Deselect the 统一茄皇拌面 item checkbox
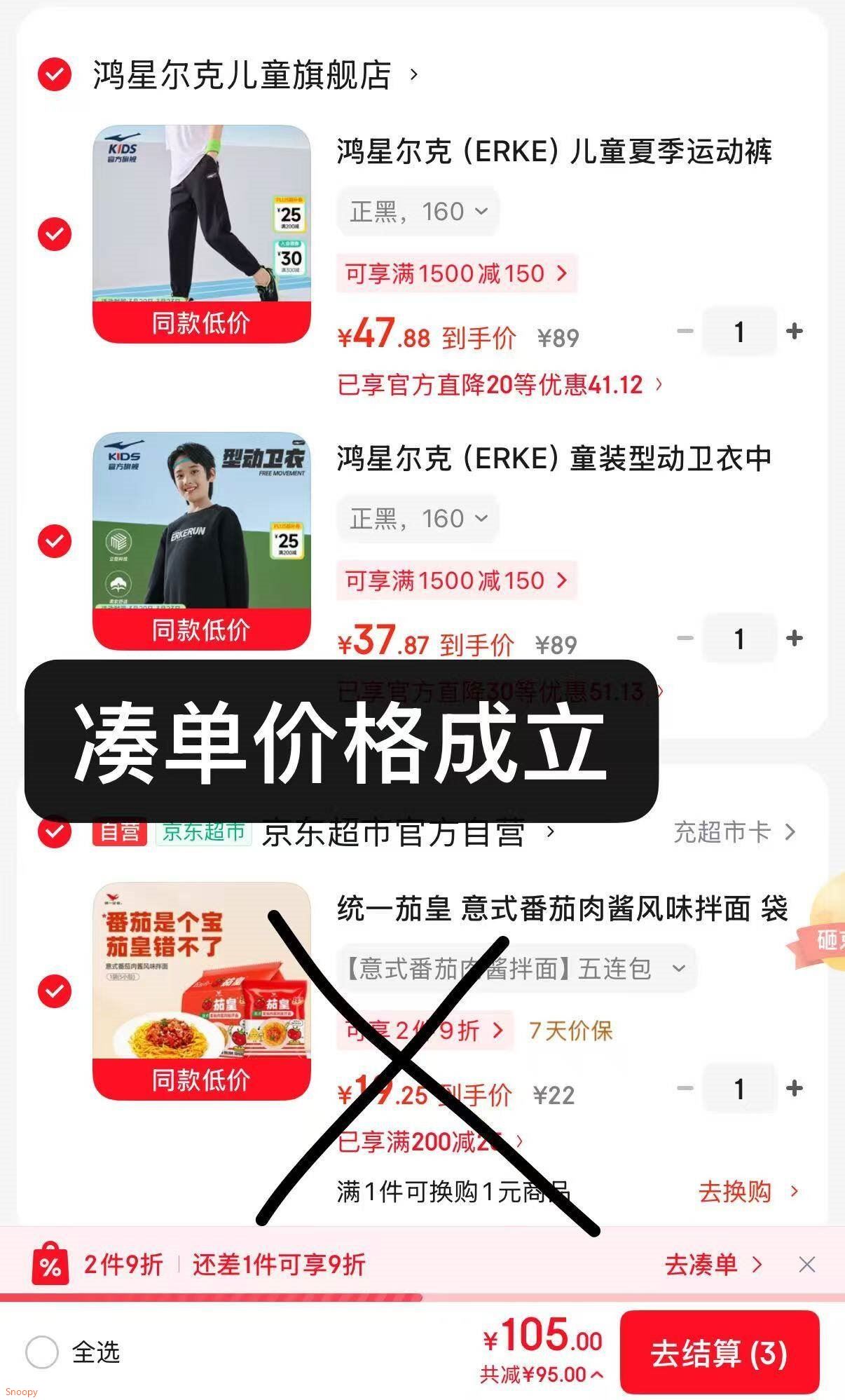 [x=55, y=991]
